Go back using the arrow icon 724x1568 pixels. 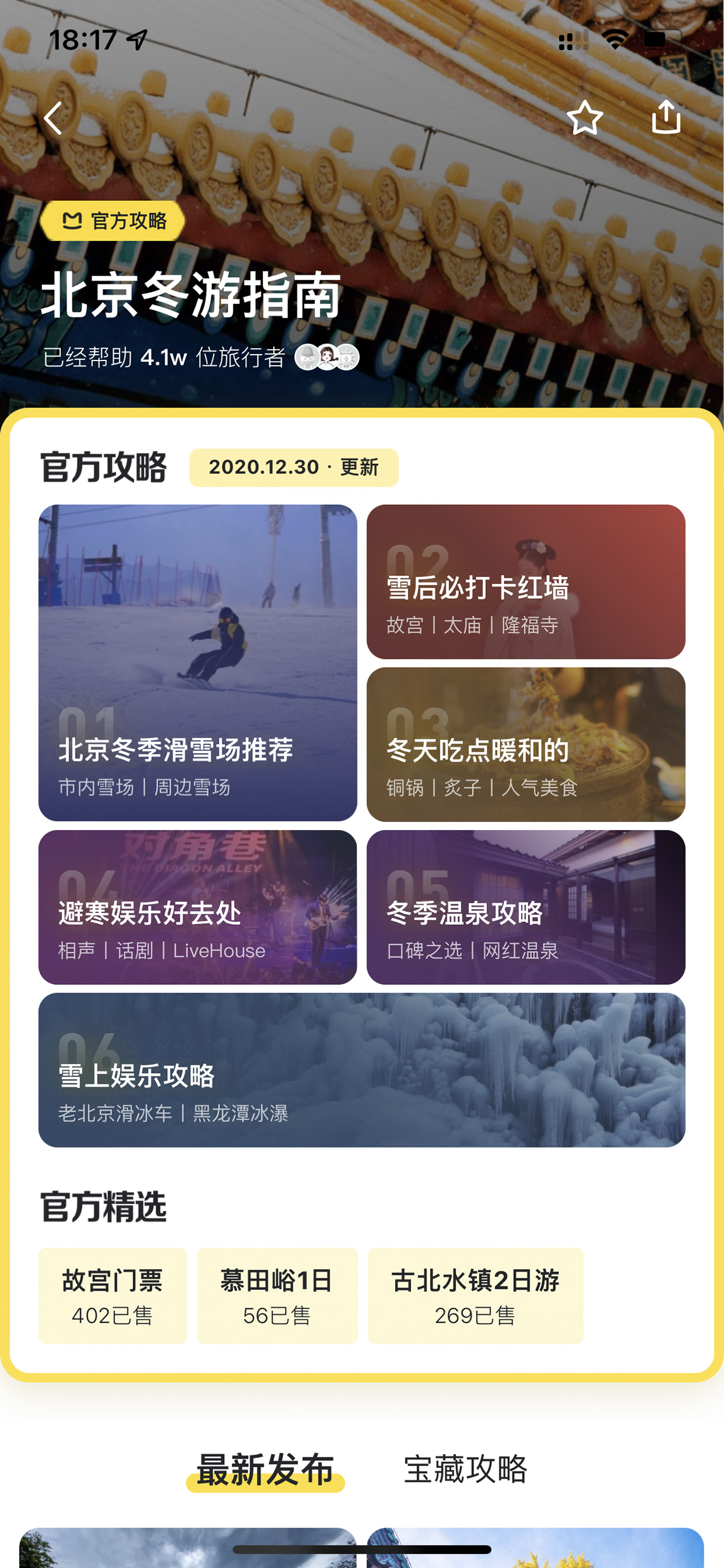pos(54,118)
